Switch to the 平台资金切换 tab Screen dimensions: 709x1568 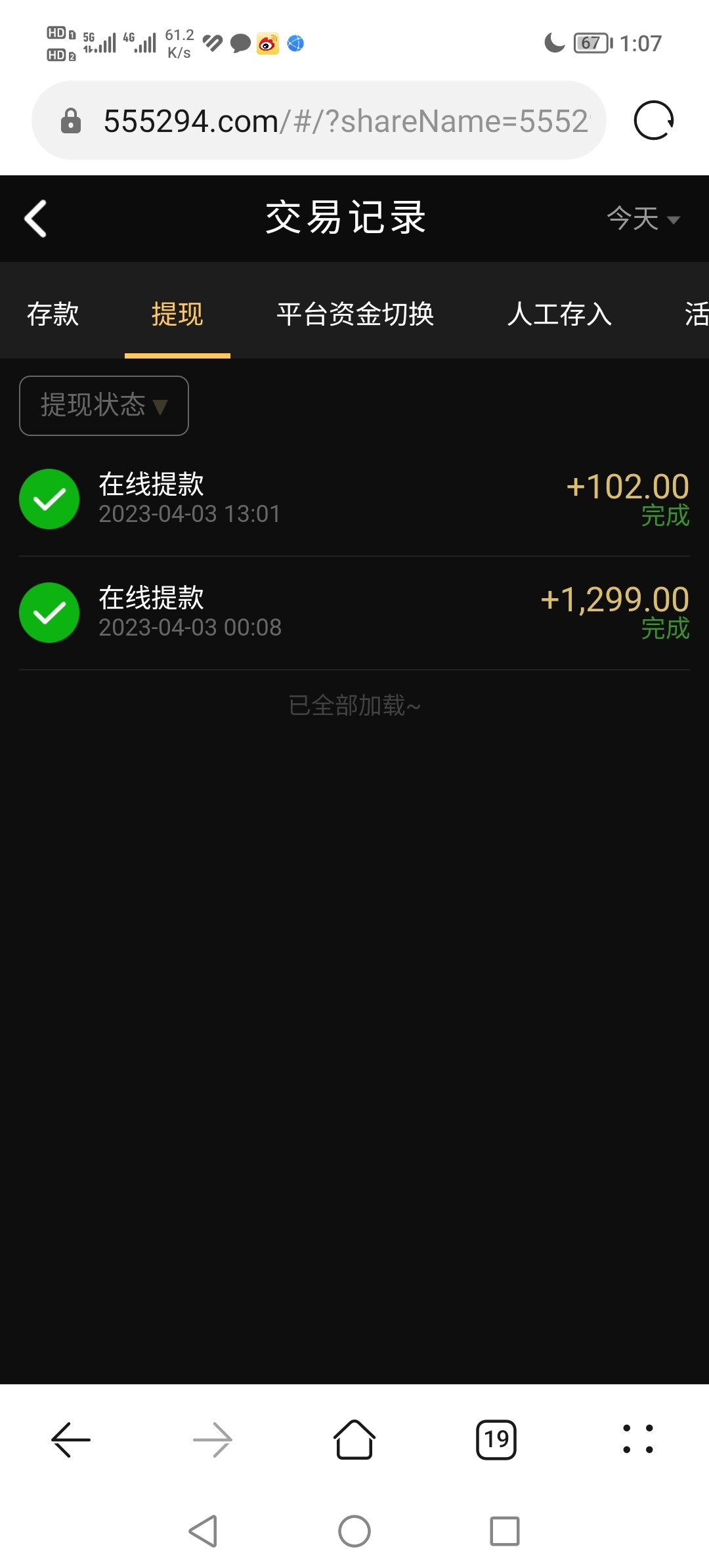point(355,314)
